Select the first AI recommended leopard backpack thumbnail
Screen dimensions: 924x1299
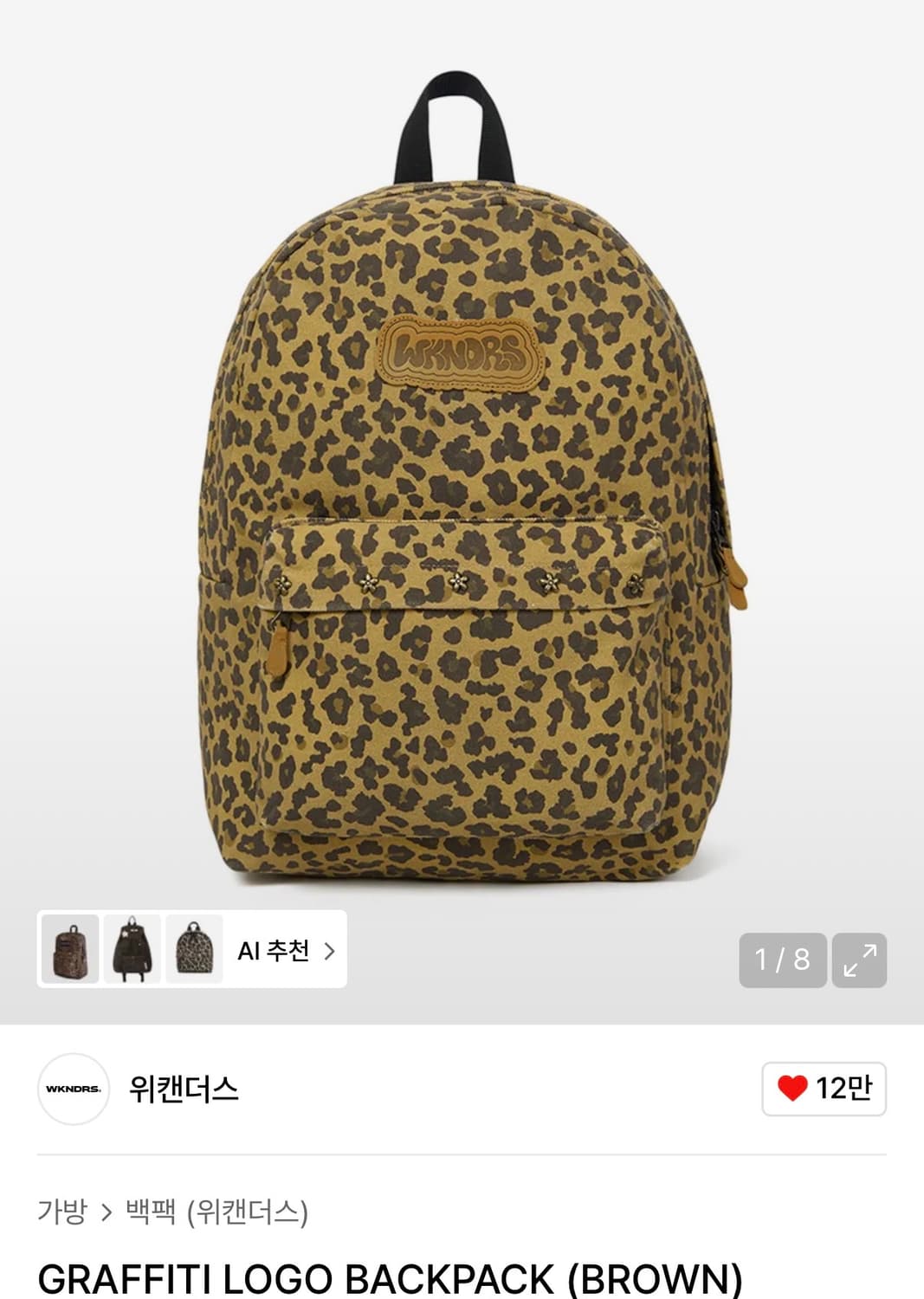coord(74,951)
